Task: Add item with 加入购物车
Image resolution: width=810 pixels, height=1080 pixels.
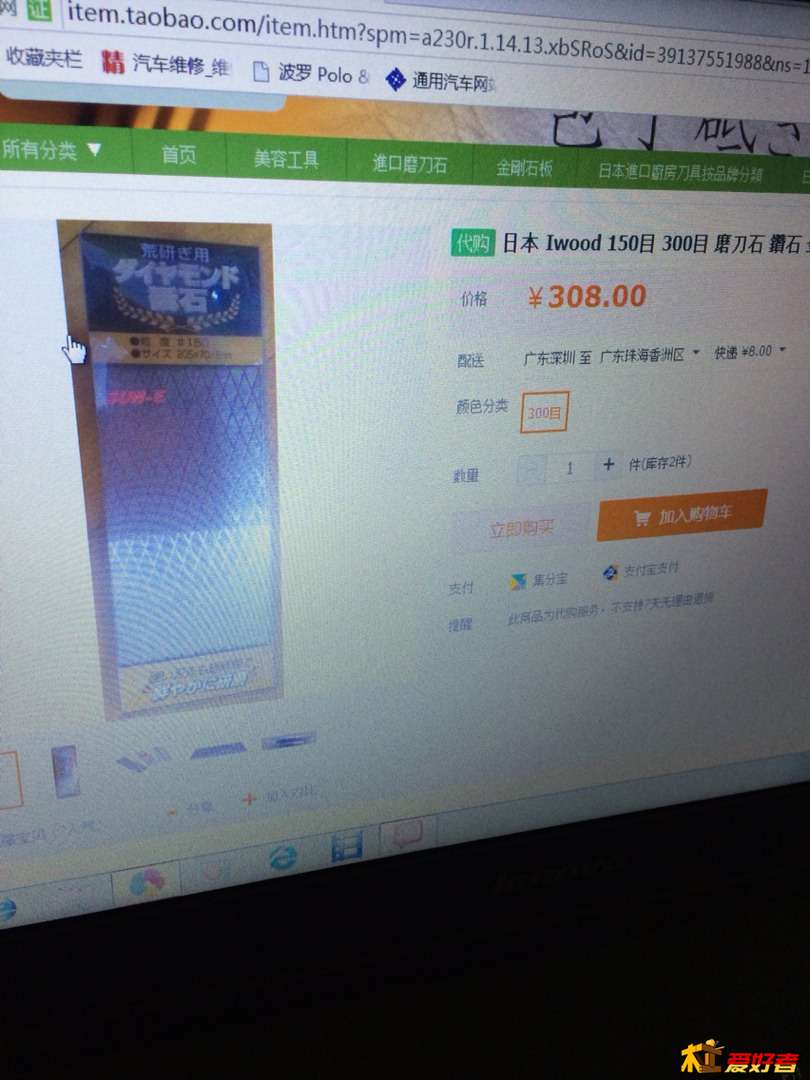Action: [x=682, y=515]
